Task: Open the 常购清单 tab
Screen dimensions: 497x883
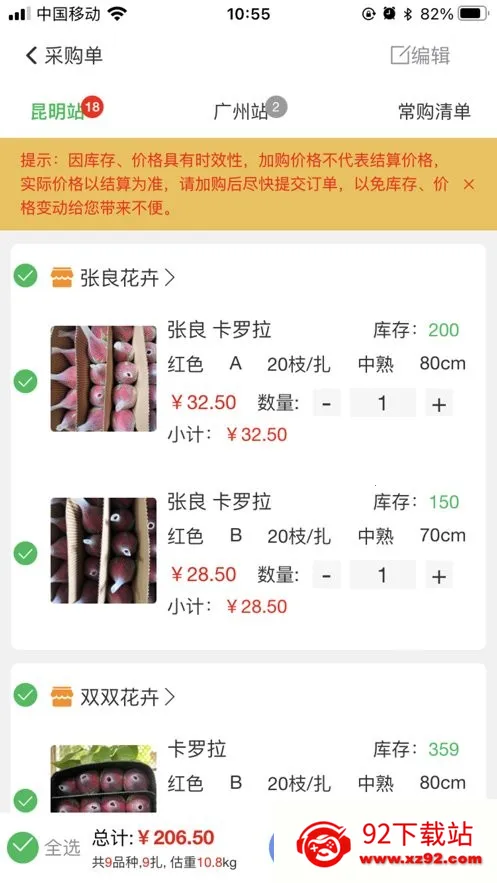Action: pos(434,112)
